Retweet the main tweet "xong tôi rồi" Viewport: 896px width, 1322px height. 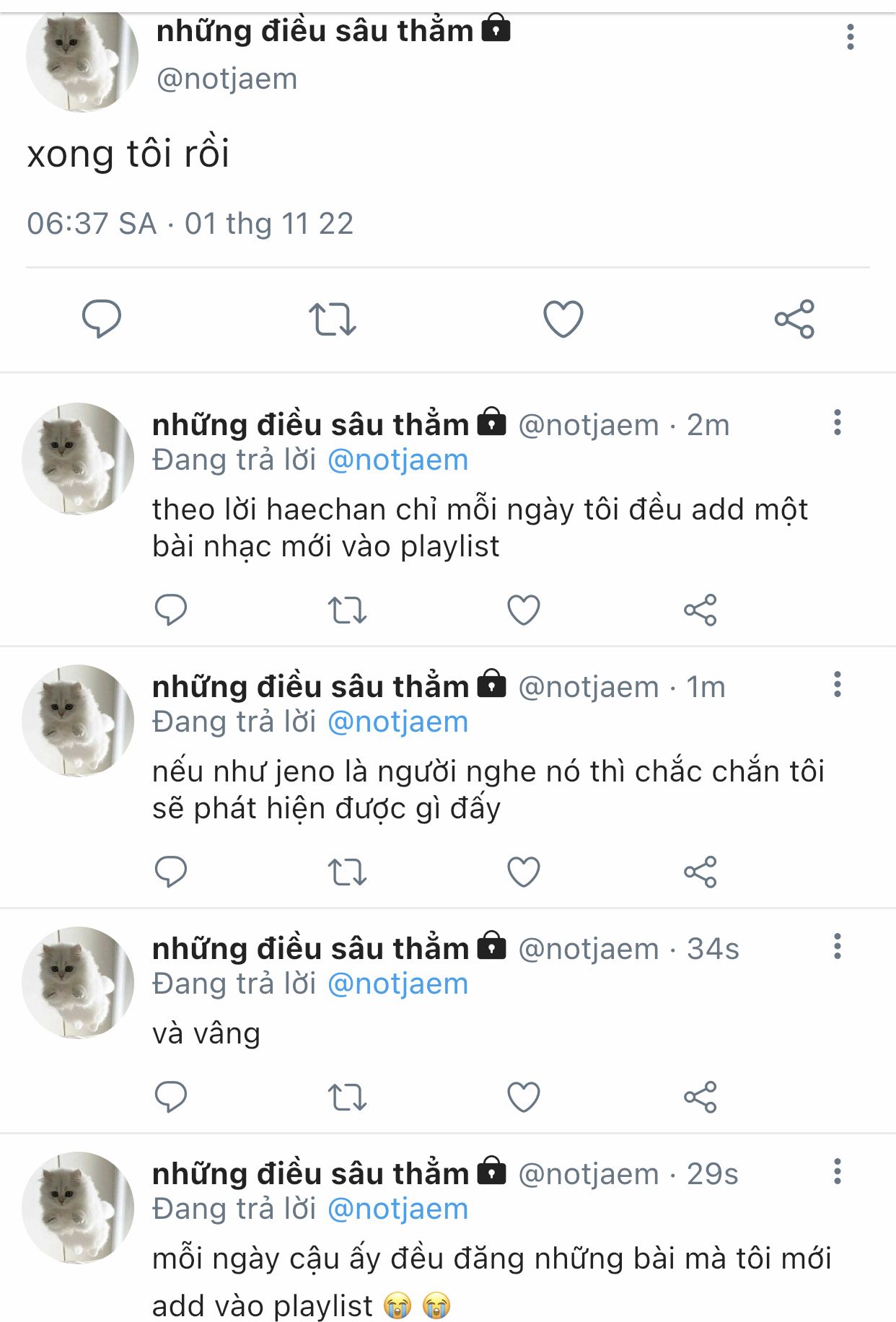click(333, 319)
